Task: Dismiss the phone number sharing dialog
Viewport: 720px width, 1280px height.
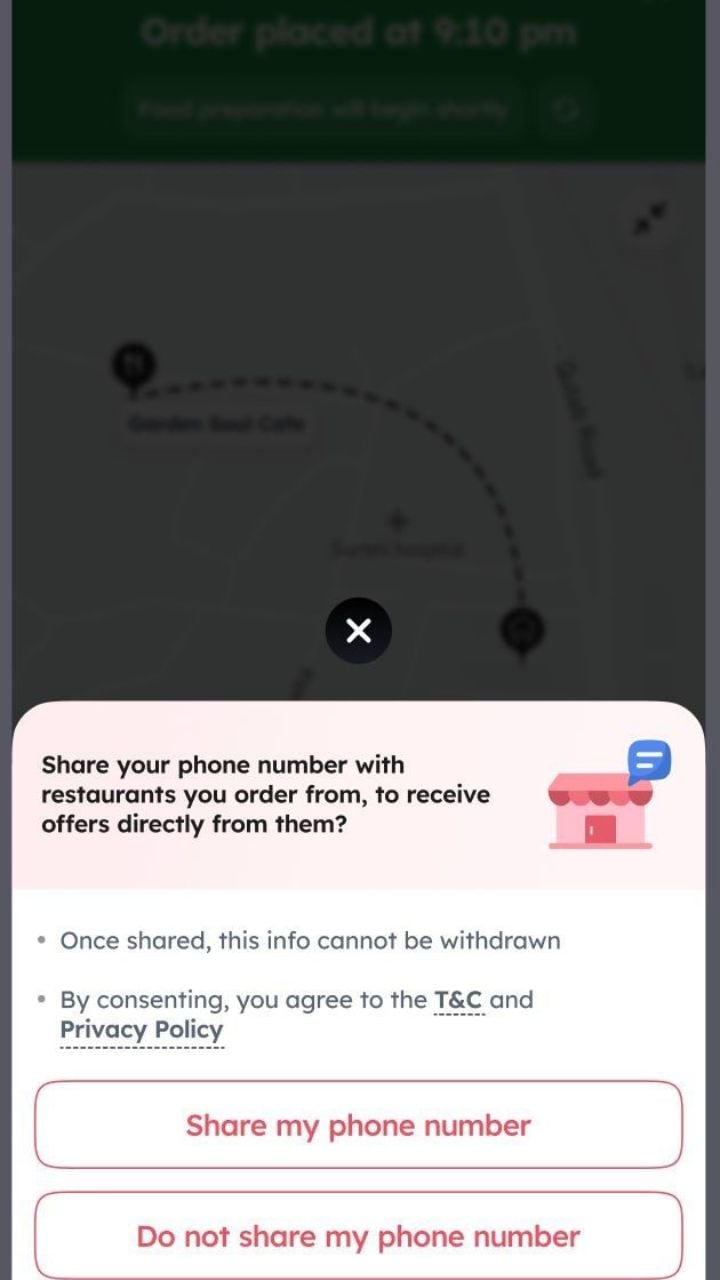Action: 358,630
